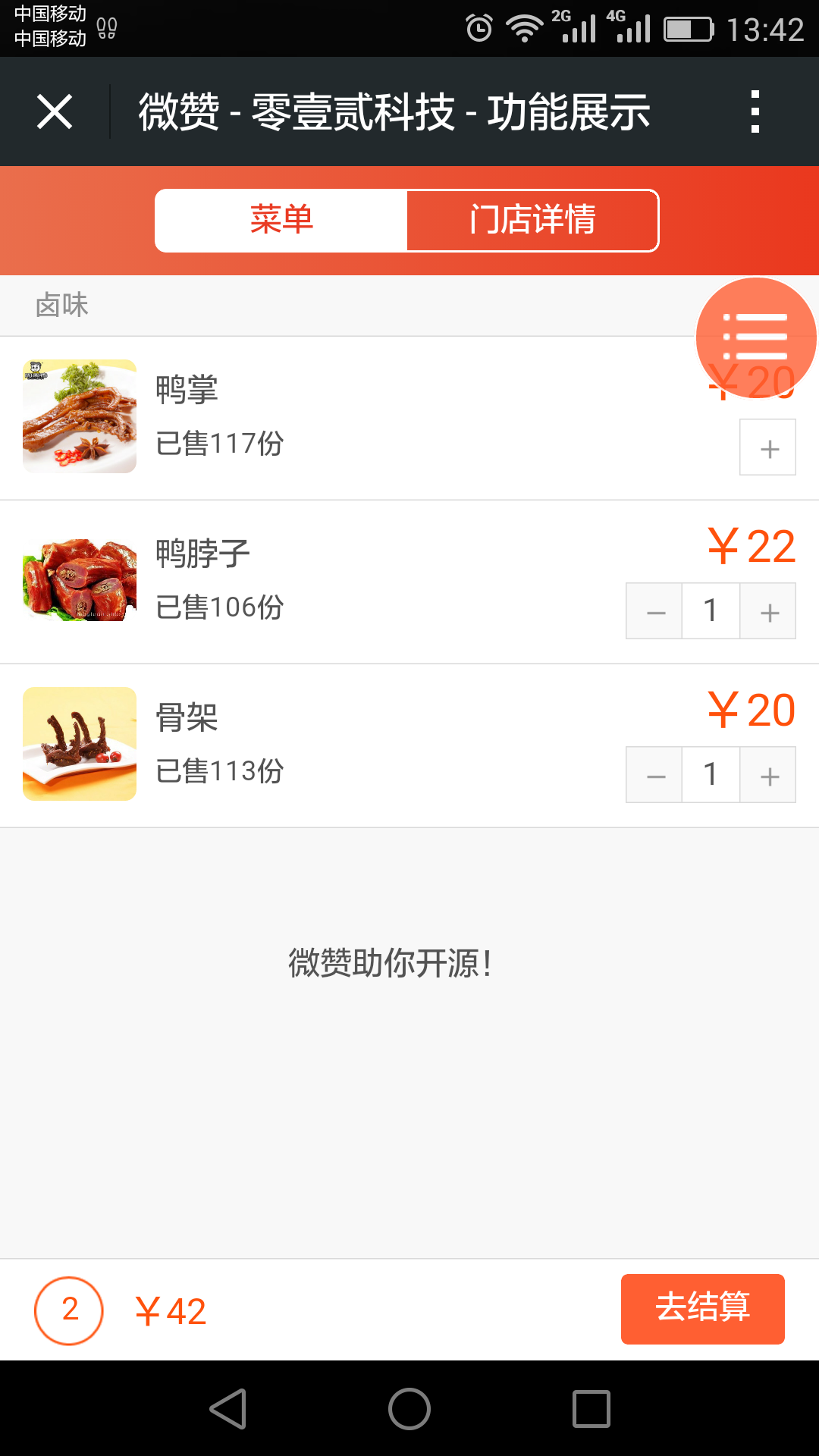Viewport: 819px width, 1456px height.
Task: Go back with the system back button
Action: [x=228, y=1409]
